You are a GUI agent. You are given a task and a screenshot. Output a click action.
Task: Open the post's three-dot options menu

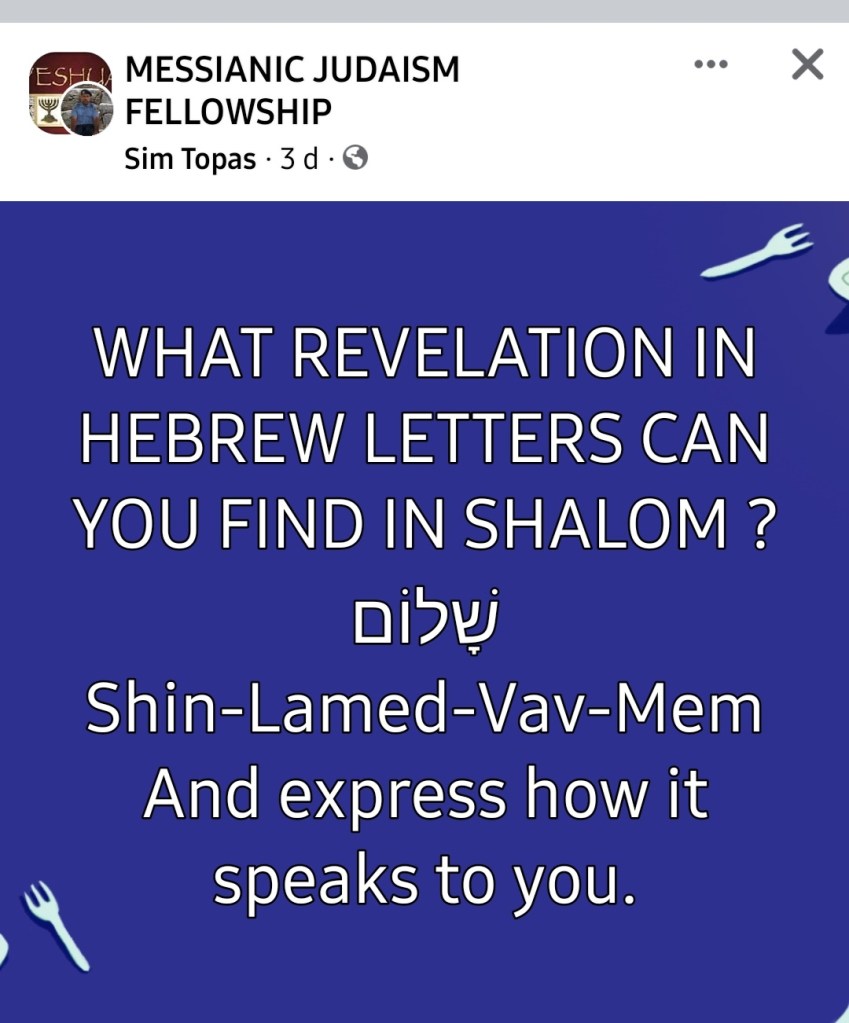(x=710, y=65)
